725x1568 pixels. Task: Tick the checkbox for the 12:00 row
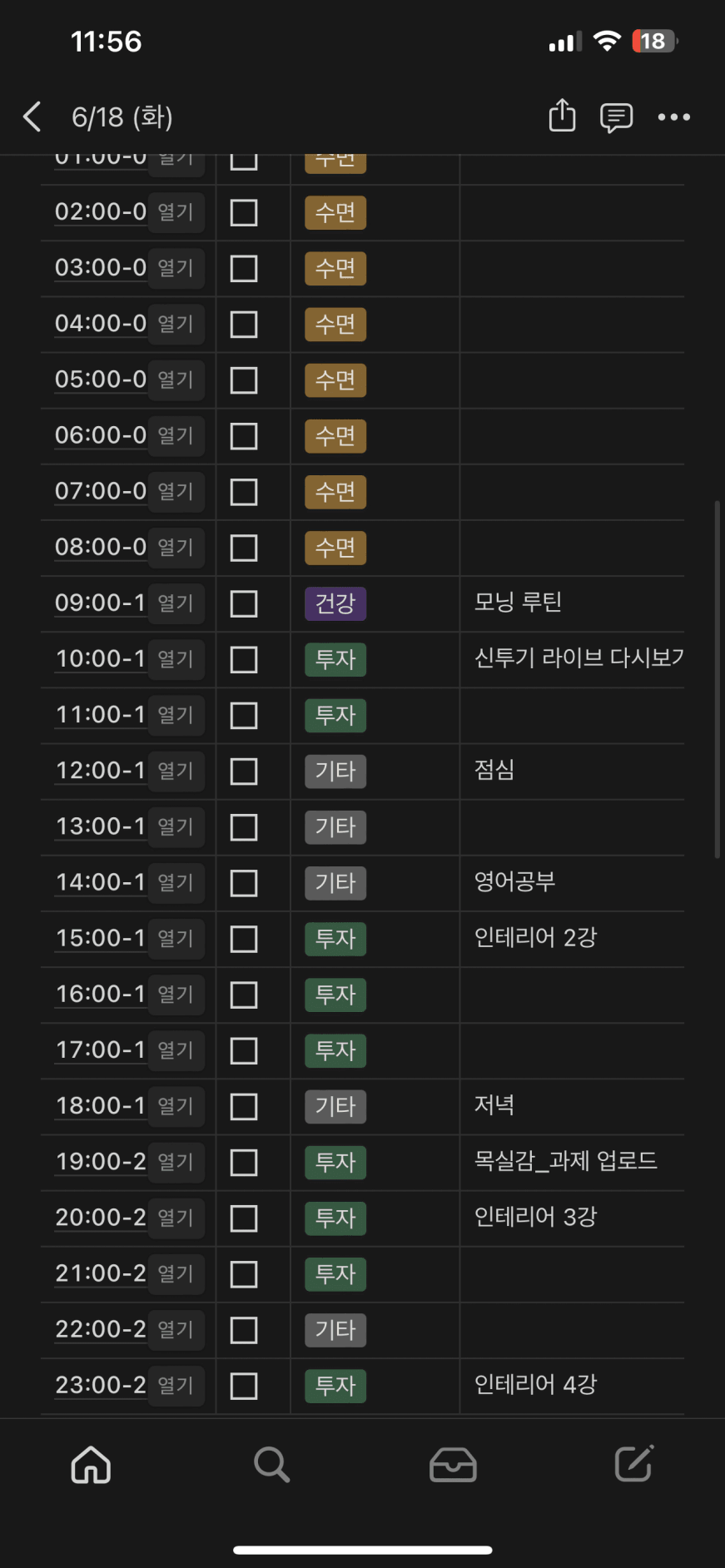[243, 771]
